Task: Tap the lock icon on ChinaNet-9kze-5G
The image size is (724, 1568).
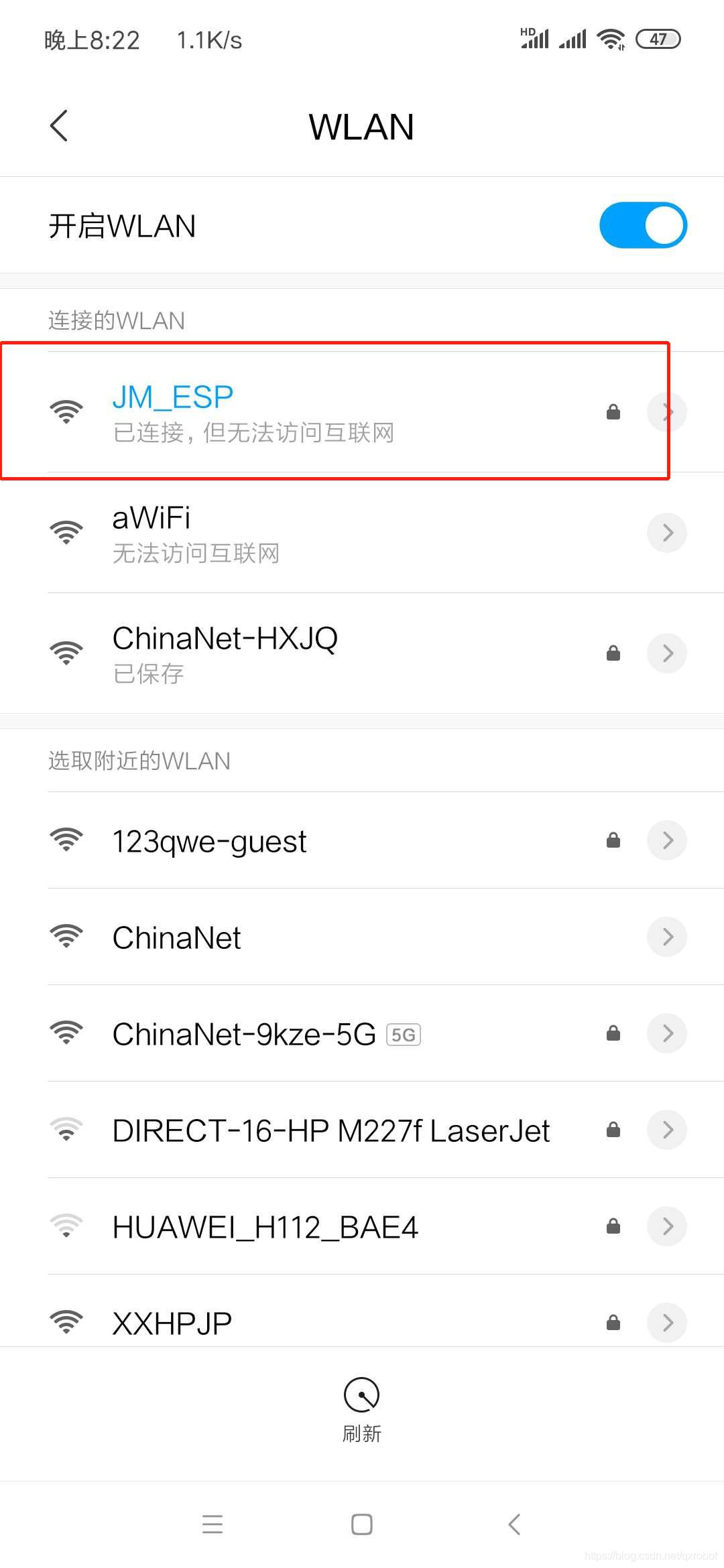Action: (613, 1033)
